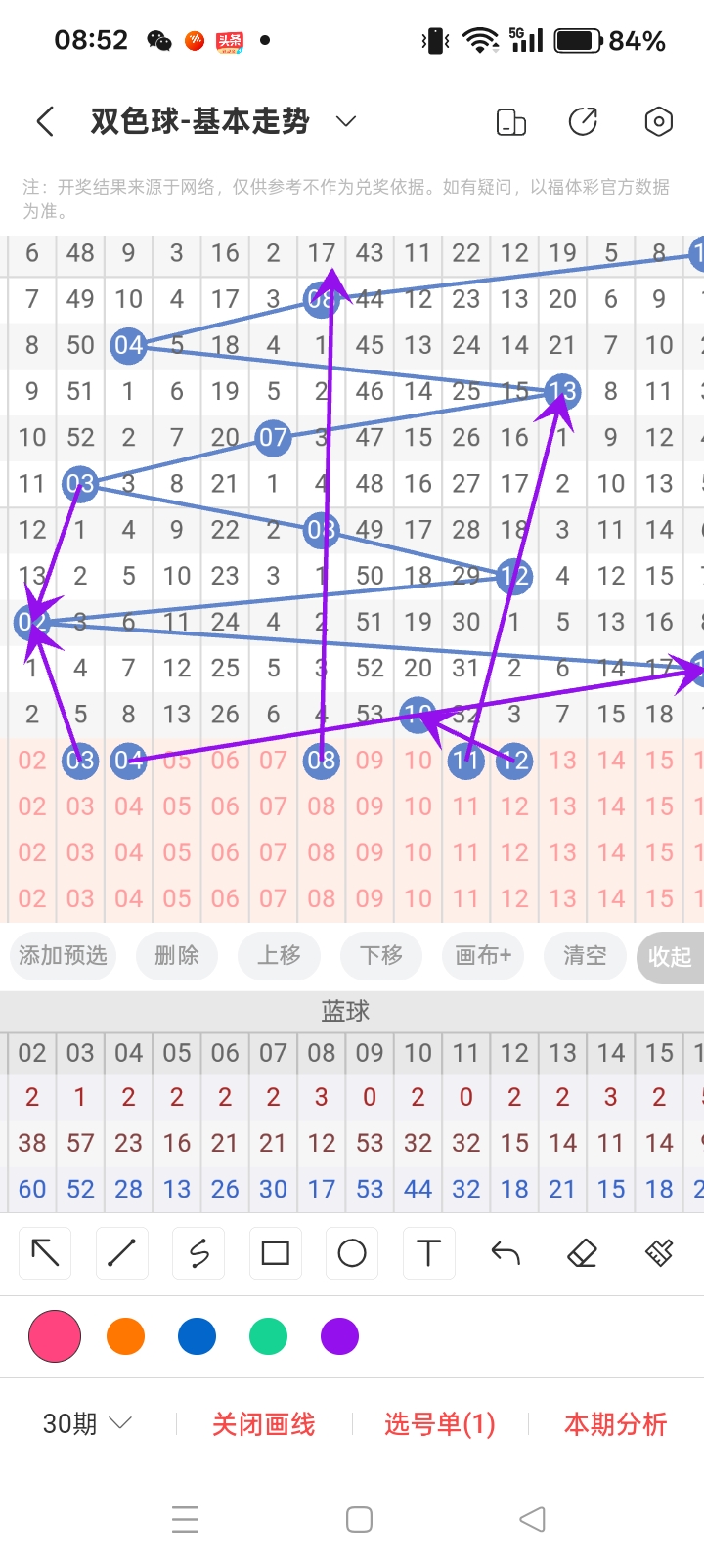Select the arrow annotation tool

click(44, 1252)
